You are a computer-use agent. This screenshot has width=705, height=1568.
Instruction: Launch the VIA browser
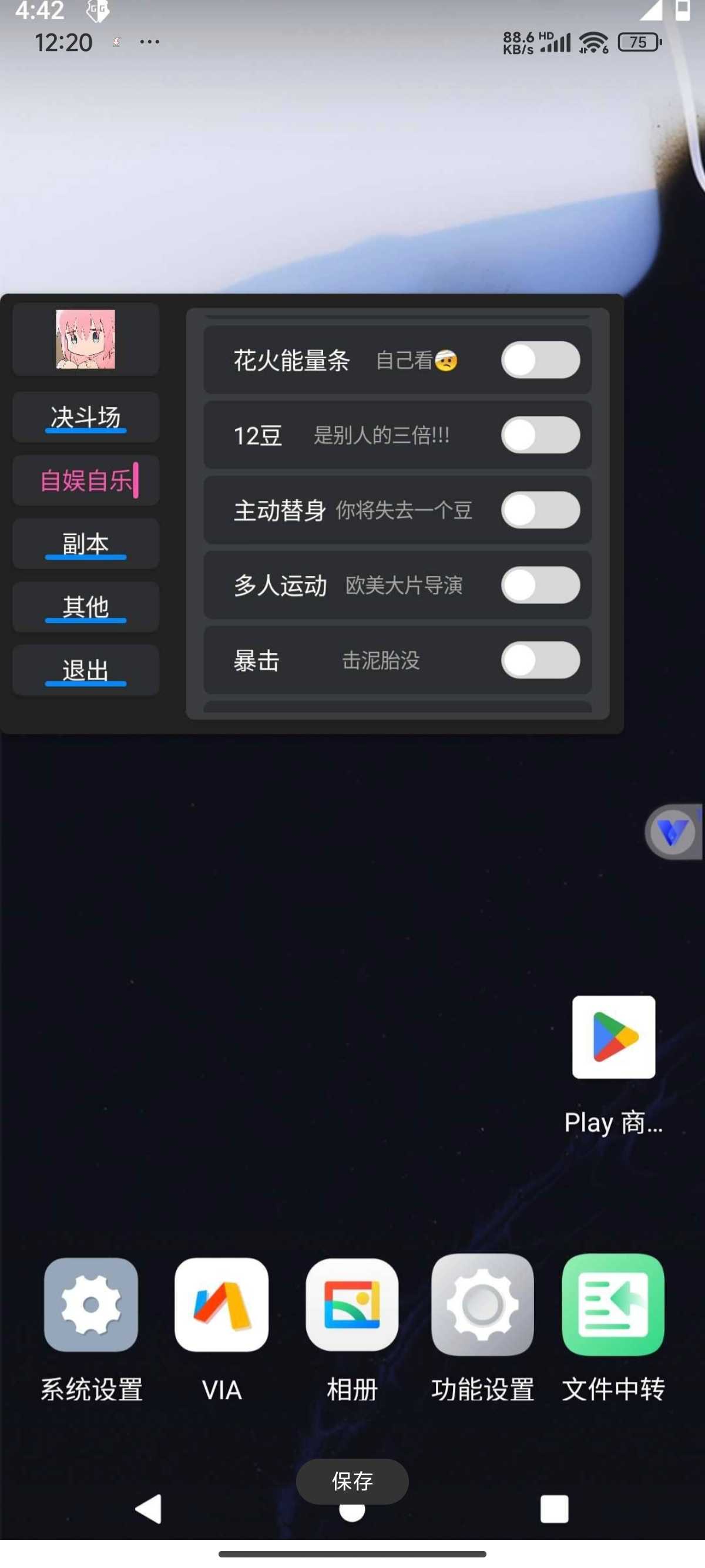[221, 1305]
